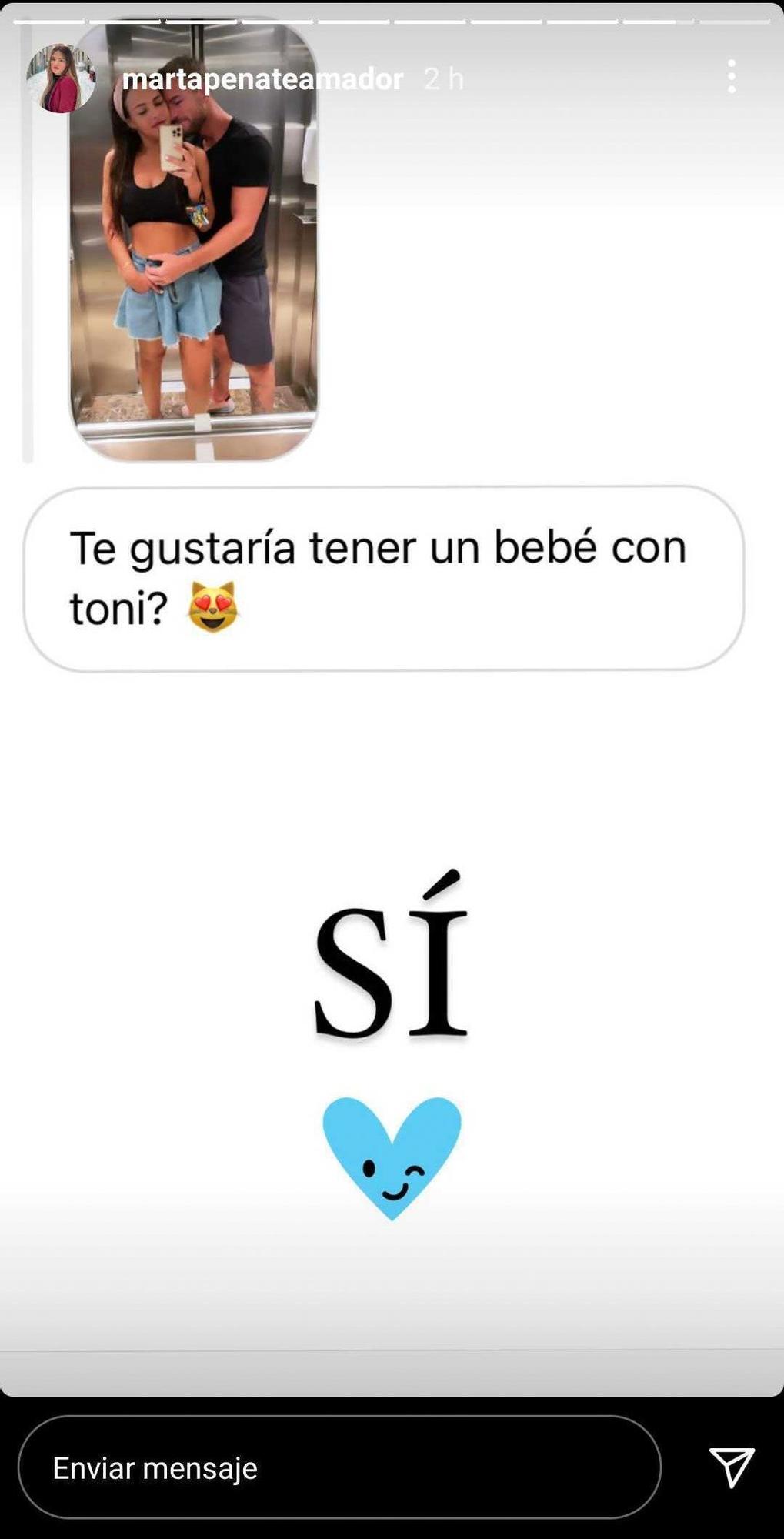Expand the story options via the vertical dots
This screenshot has height=1539, width=784.
(x=731, y=77)
